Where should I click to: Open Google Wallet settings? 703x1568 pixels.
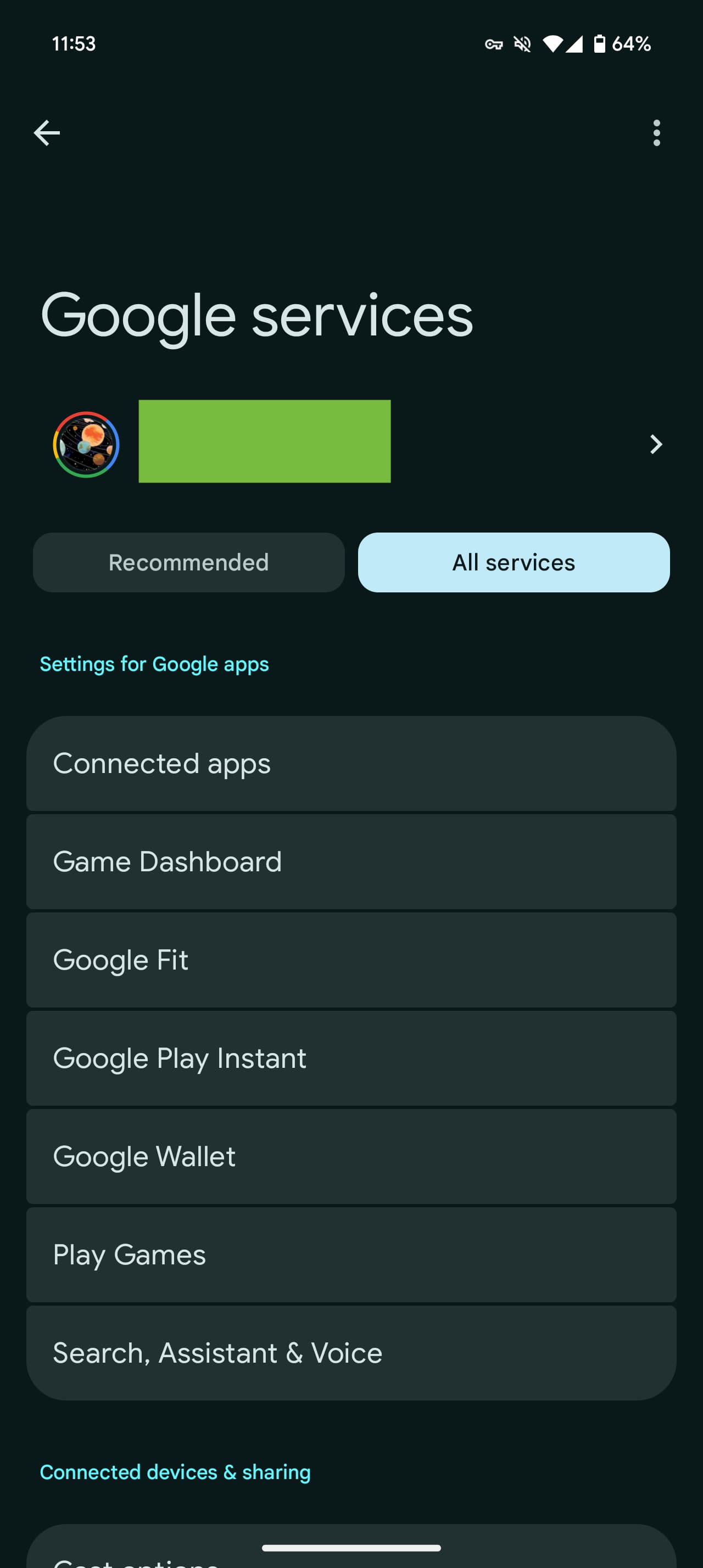[x=351, y=1157]
